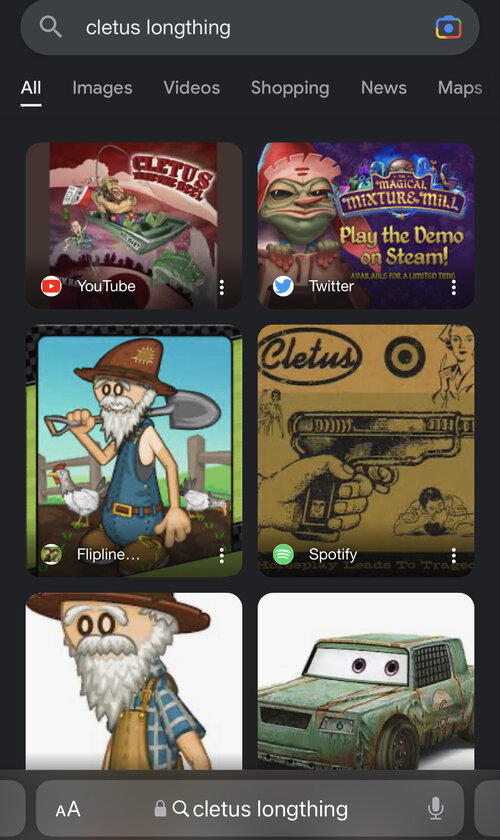Open the Spotify Cletus album result

pos(366,451)
